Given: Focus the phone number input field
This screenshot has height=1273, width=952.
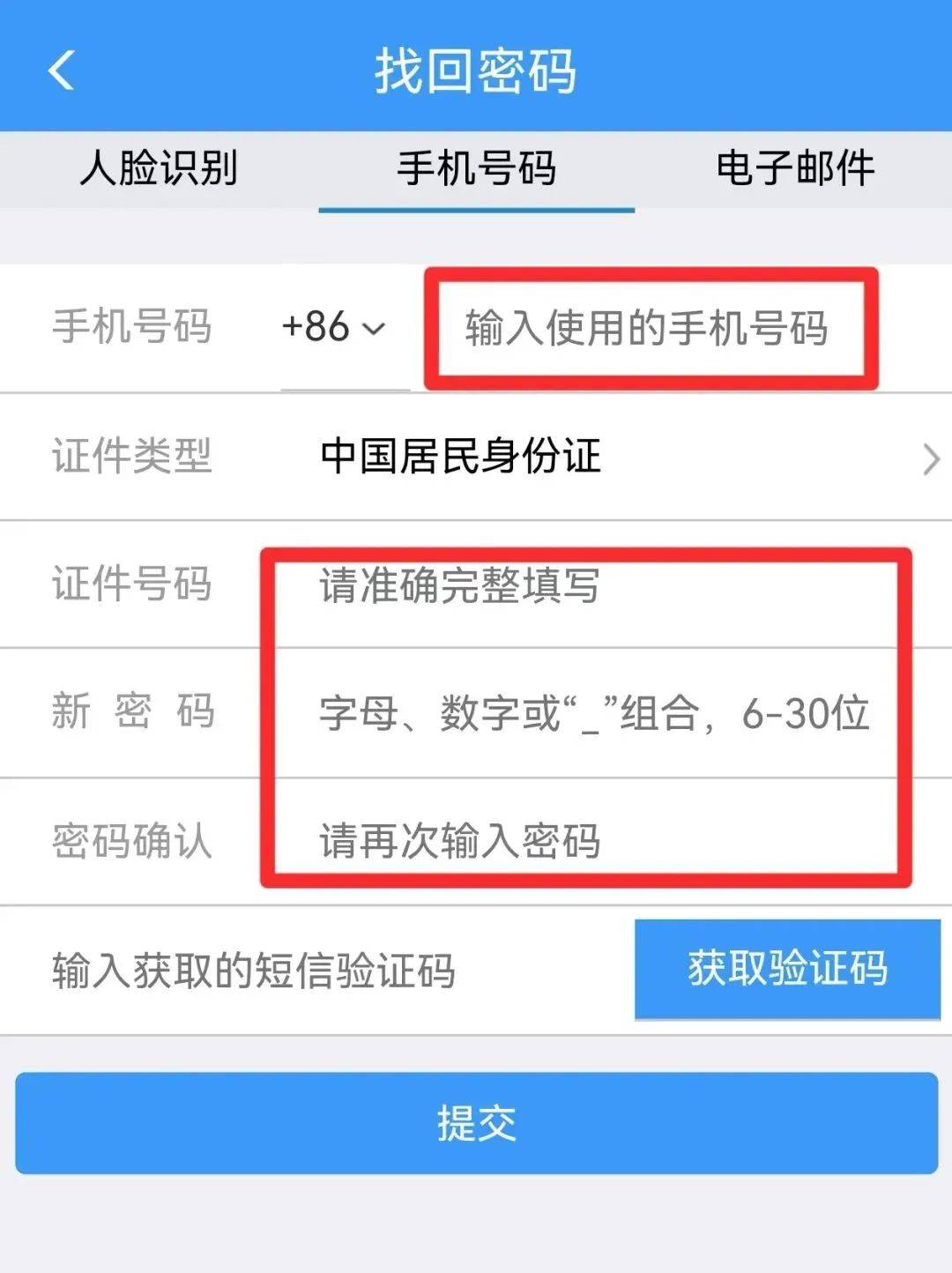Looking at the screenshot, I should click(648, 328).
